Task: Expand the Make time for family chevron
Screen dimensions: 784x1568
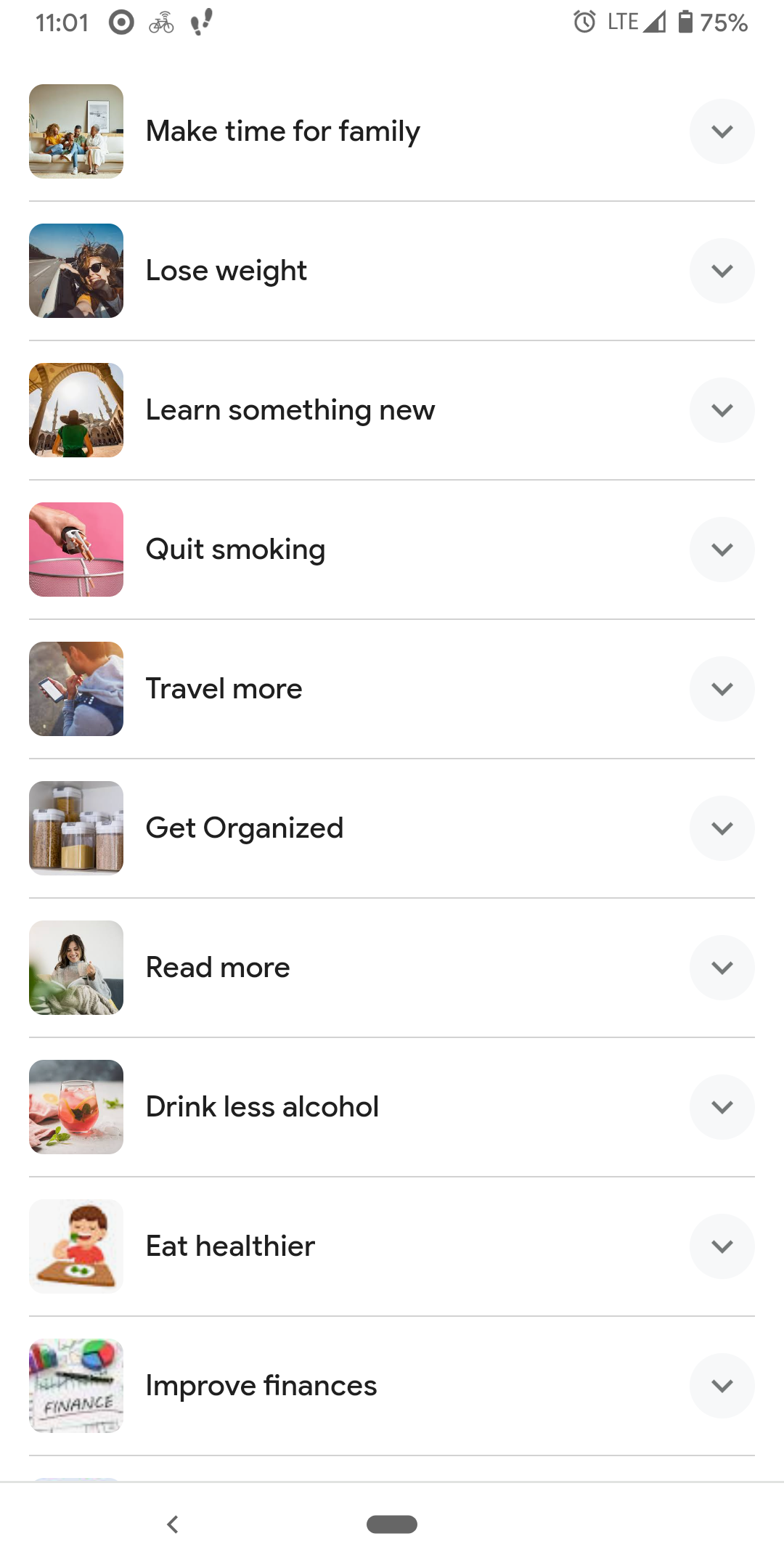Action: [x=722, y=131]
